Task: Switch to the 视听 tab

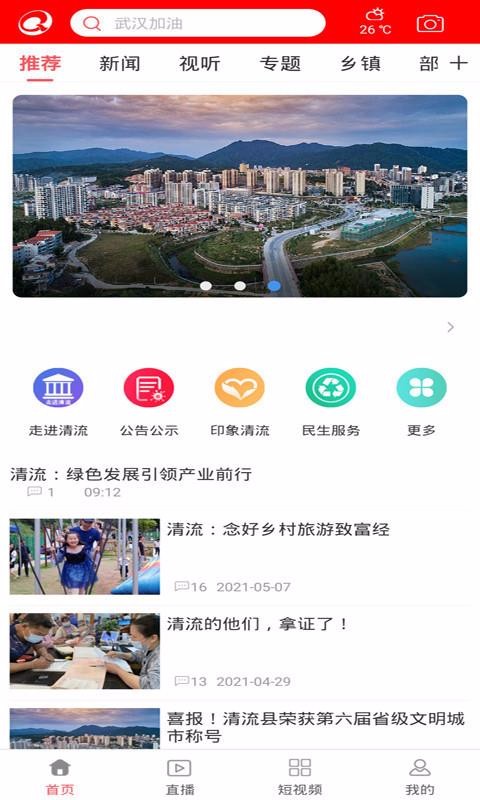Action: [199, 64]
